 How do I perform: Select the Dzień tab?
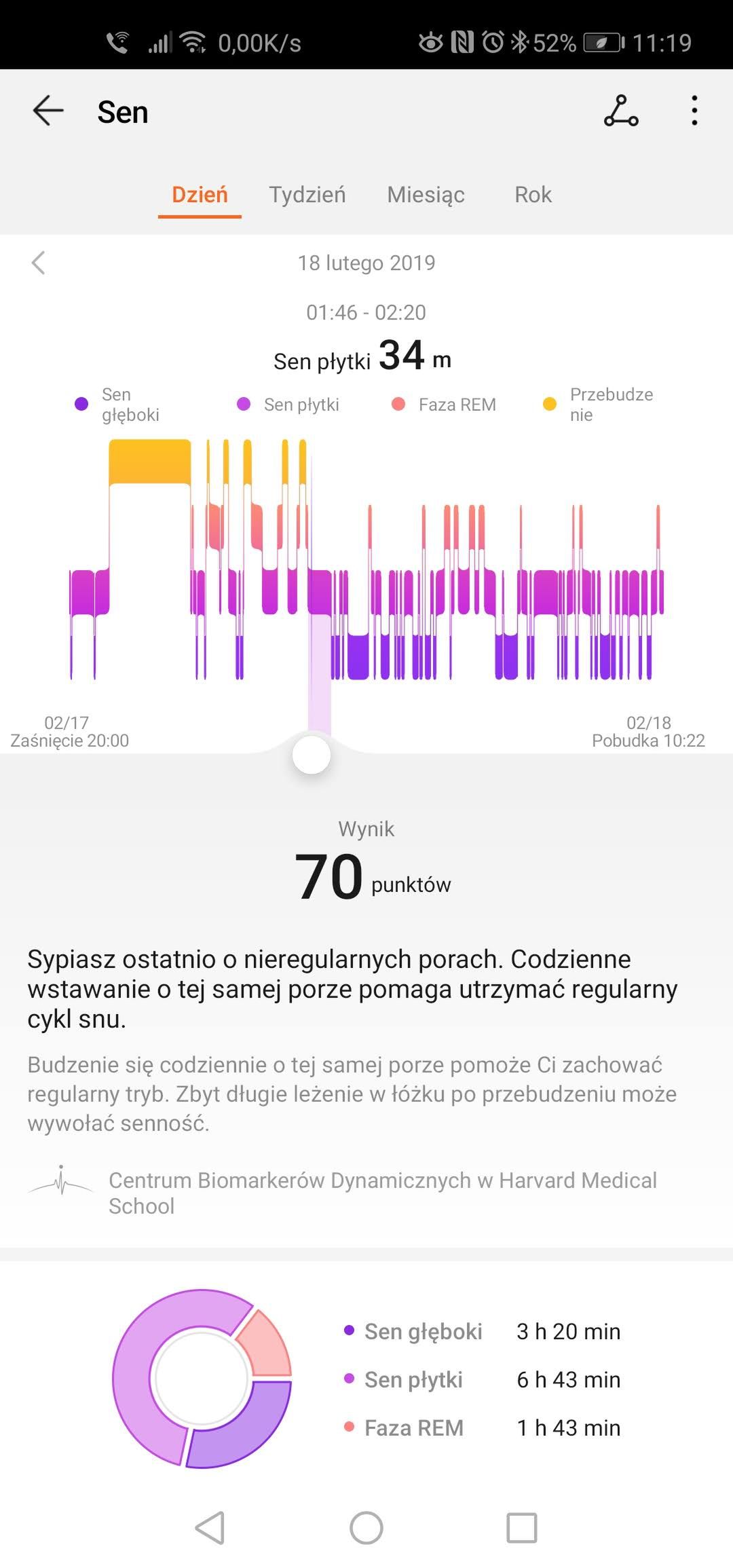tap(200, 195)
